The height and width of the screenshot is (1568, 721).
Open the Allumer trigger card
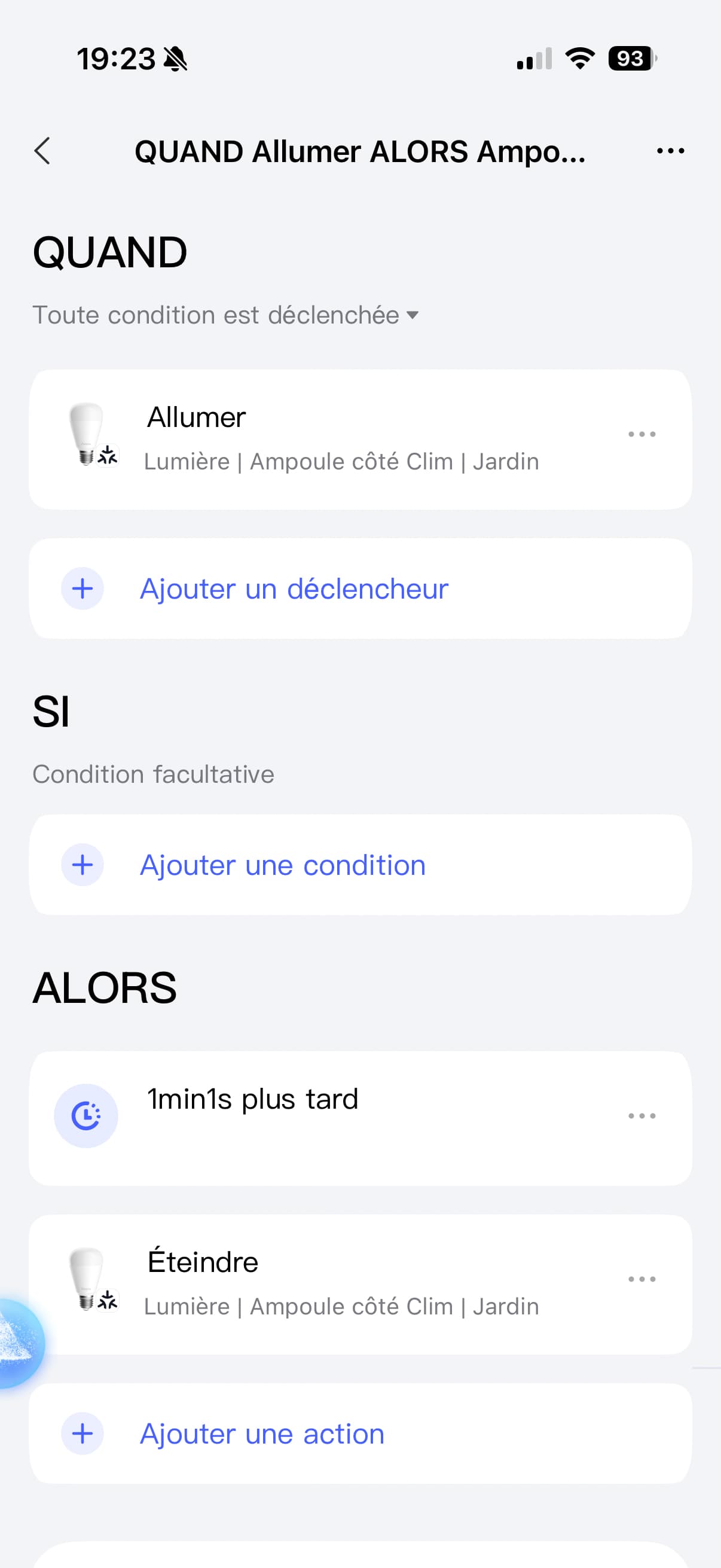point(341,440)
